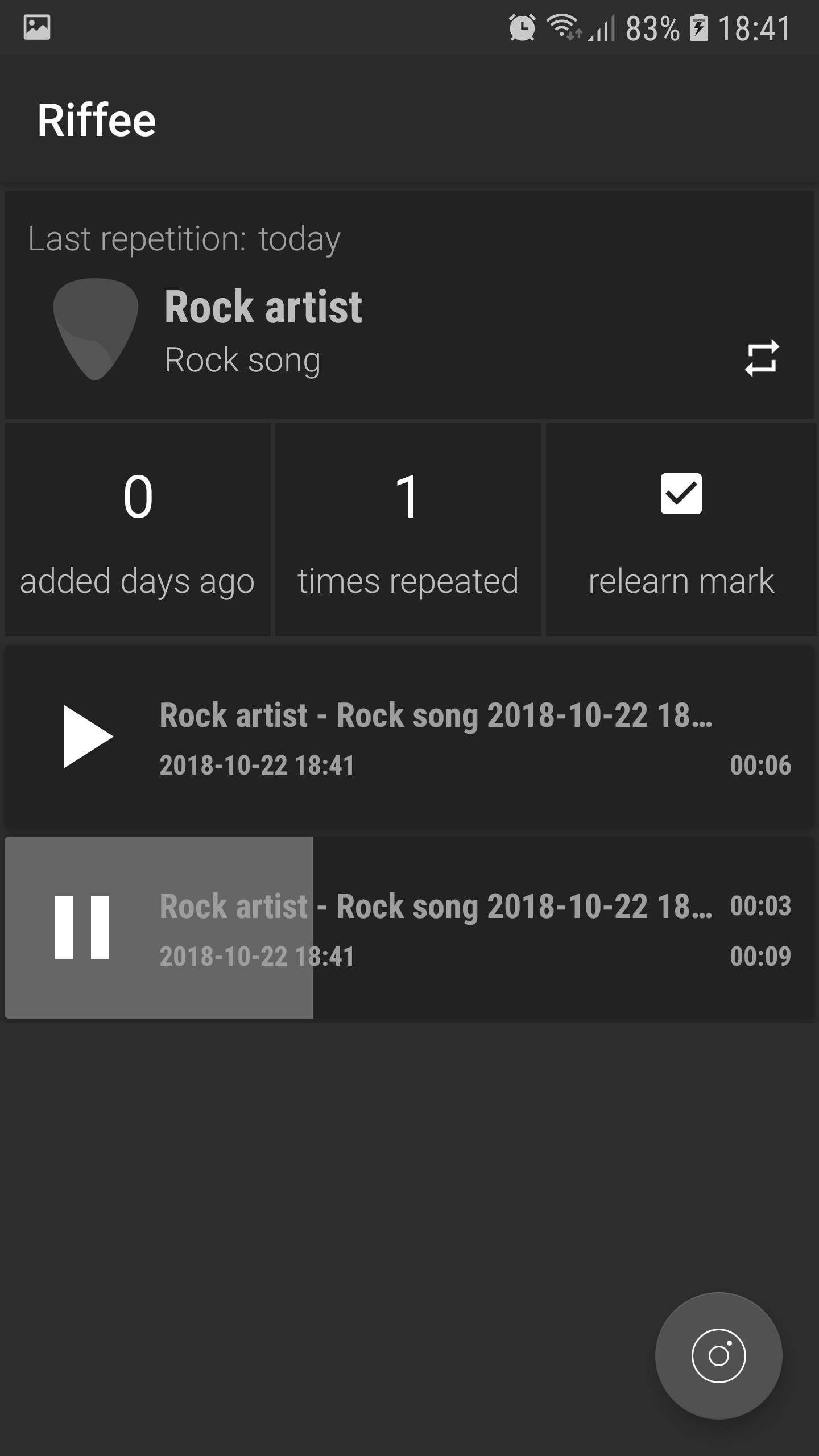Uncheck the relearn mark checkbox
The height and width of the screenshot is (1456, 819).
tap(681, 494)
